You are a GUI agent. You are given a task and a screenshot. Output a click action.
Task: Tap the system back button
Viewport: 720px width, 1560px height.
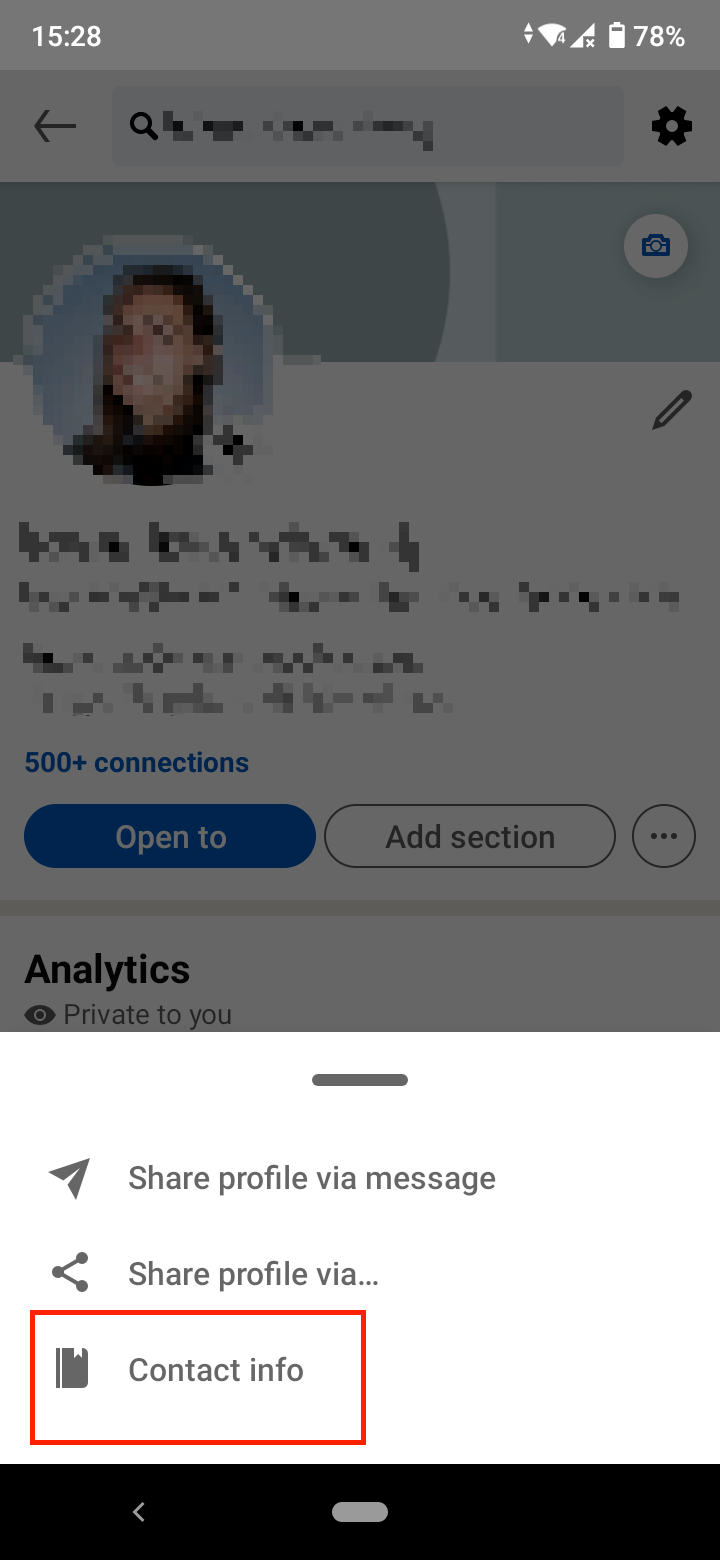(x=139, y=1512)
